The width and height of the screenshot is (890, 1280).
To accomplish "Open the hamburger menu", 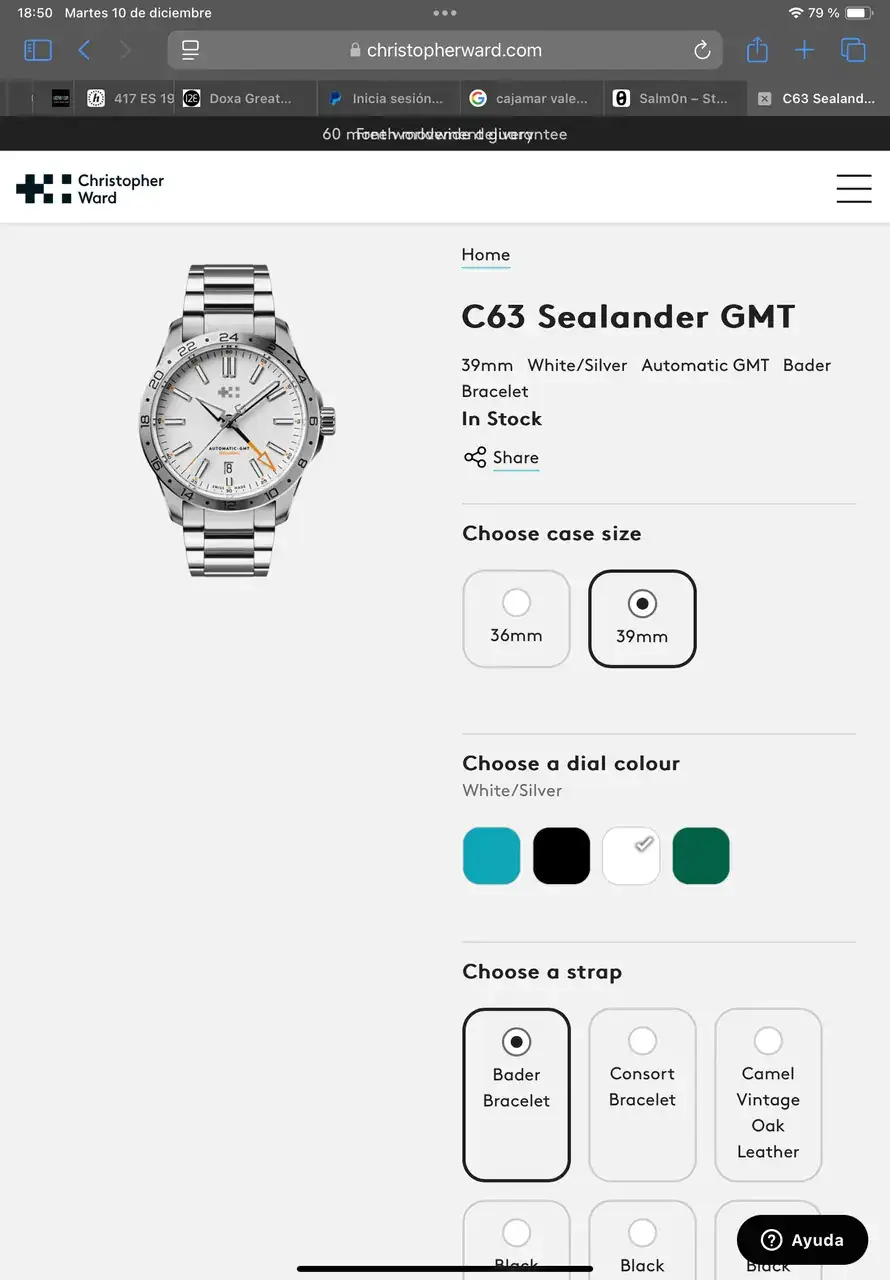I will (853, 188).
